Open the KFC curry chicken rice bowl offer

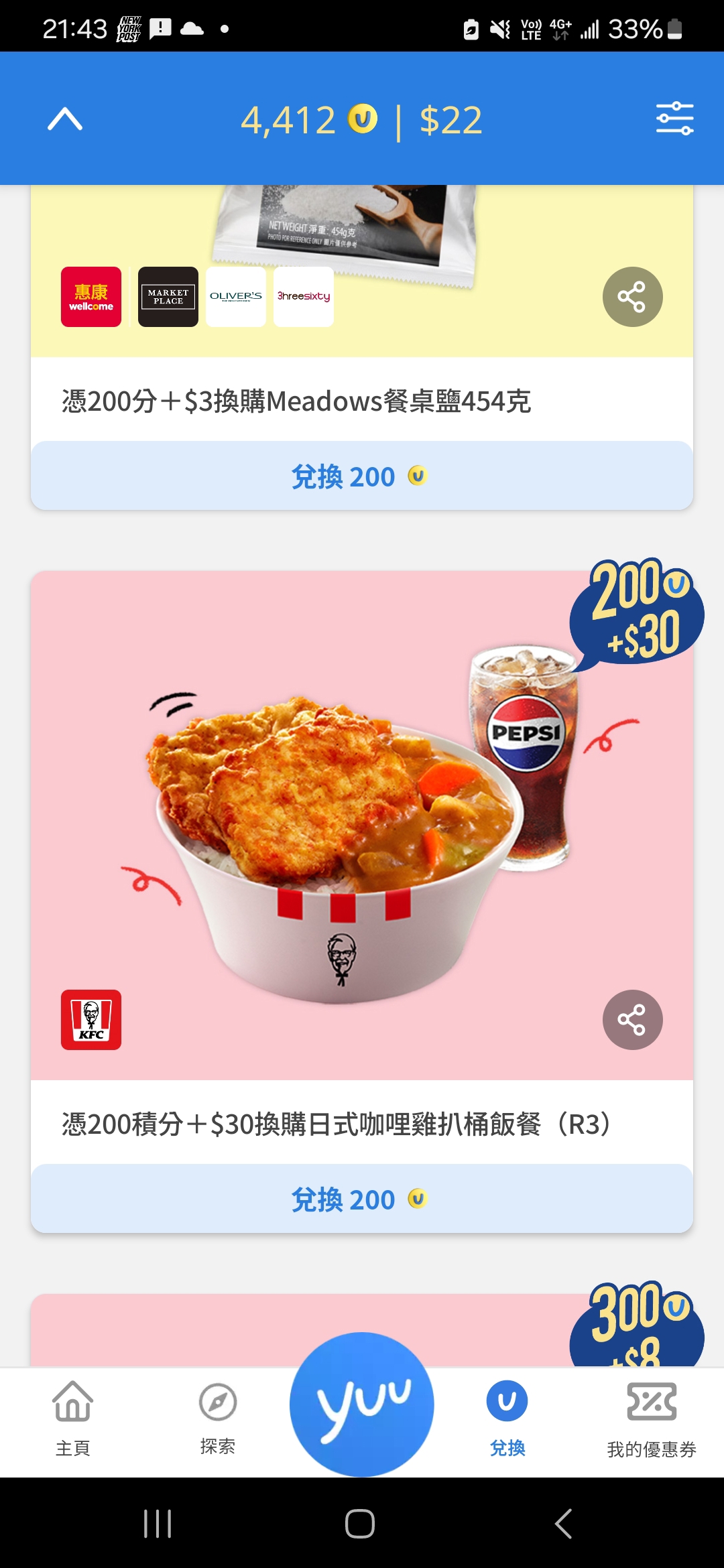362,825
